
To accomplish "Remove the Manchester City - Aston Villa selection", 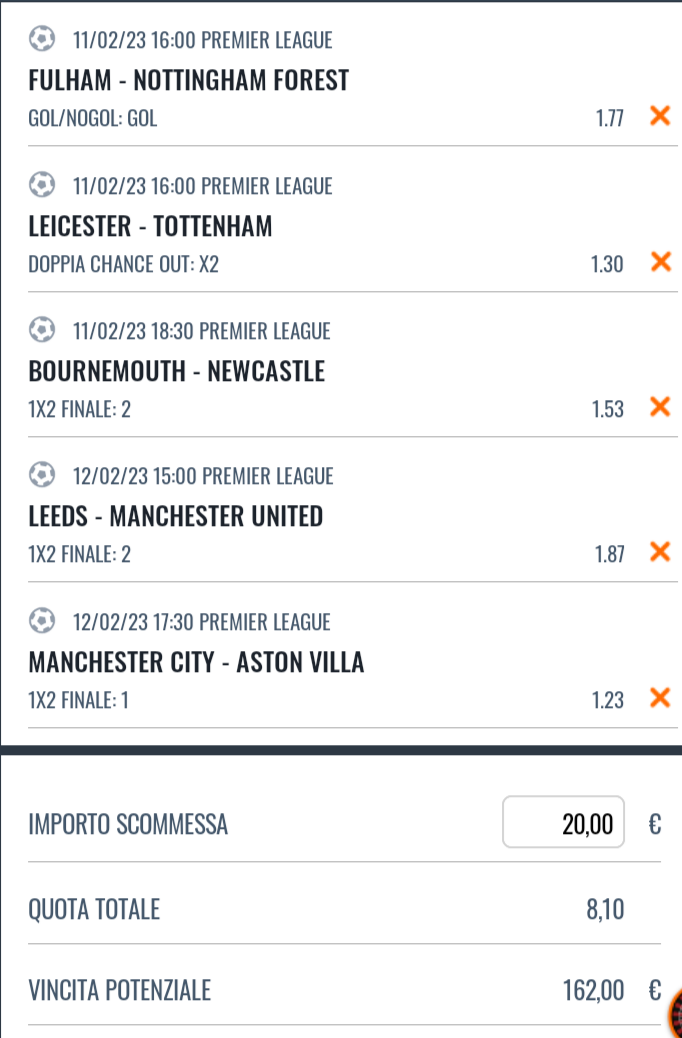I will coord(659,698).
